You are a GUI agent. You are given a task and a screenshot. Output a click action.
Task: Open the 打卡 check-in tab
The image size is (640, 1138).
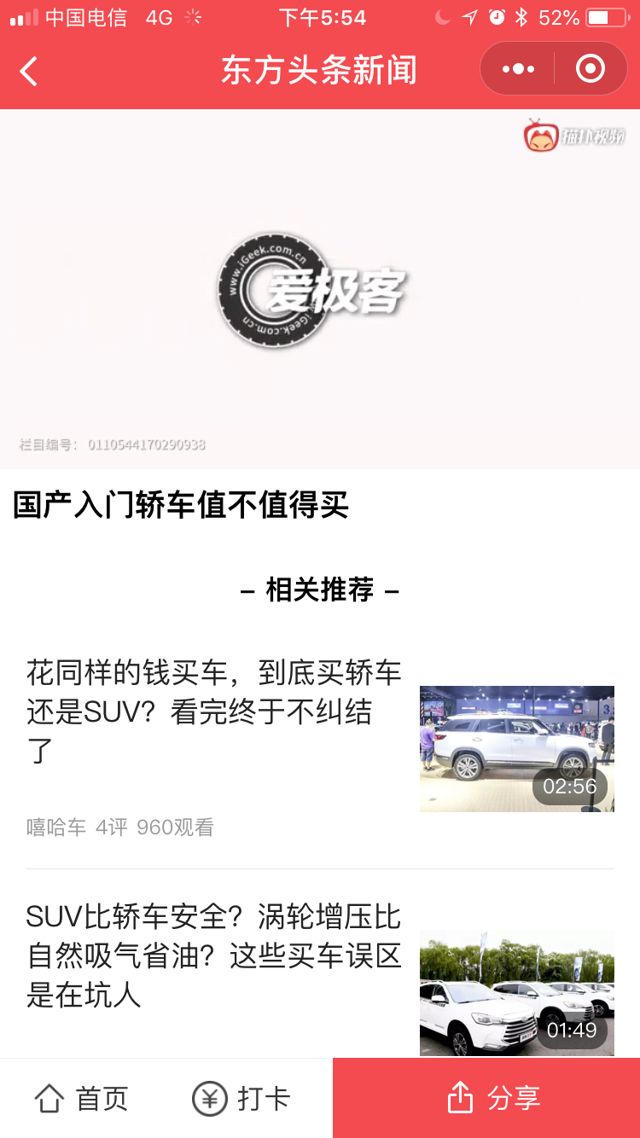pos(241,1098)
